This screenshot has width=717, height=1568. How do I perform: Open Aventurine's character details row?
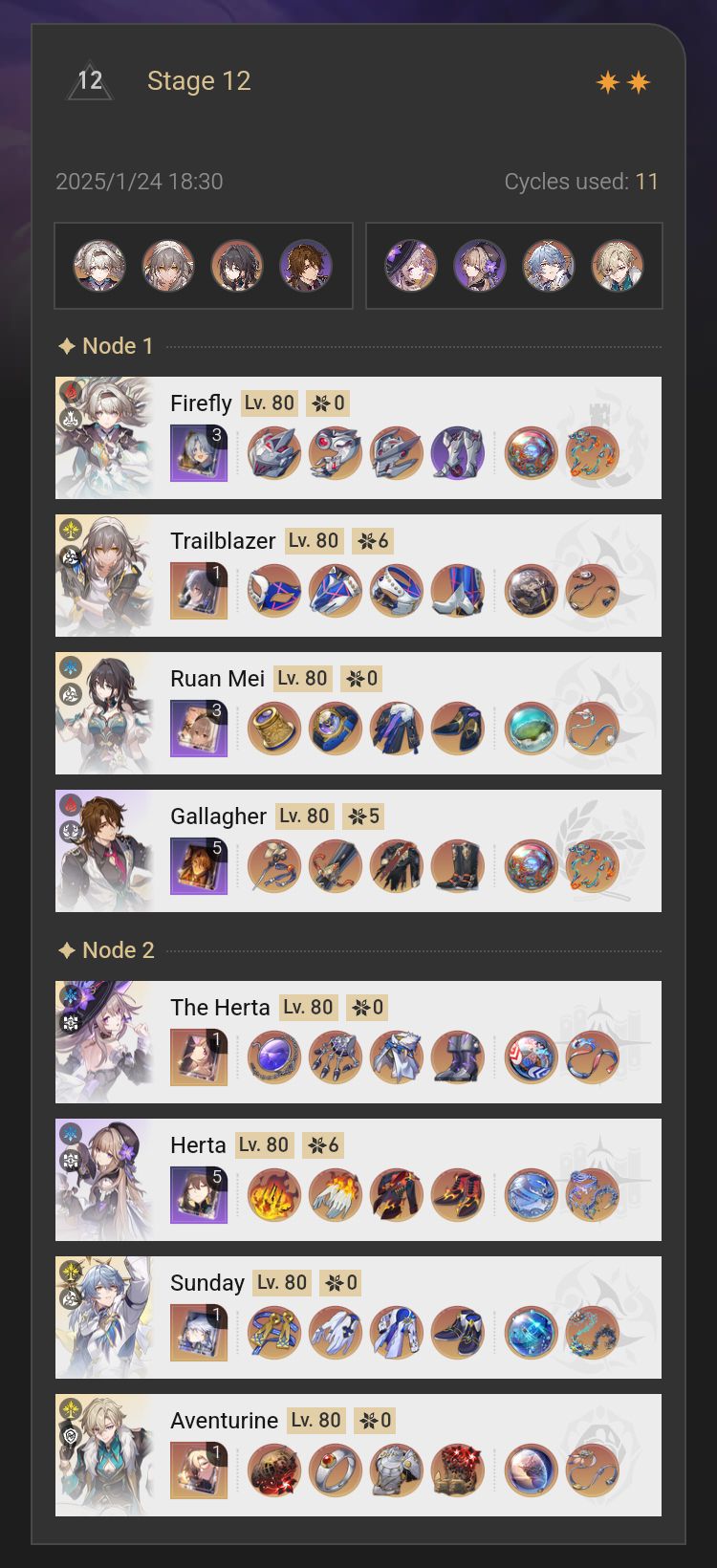(358, 1455)
